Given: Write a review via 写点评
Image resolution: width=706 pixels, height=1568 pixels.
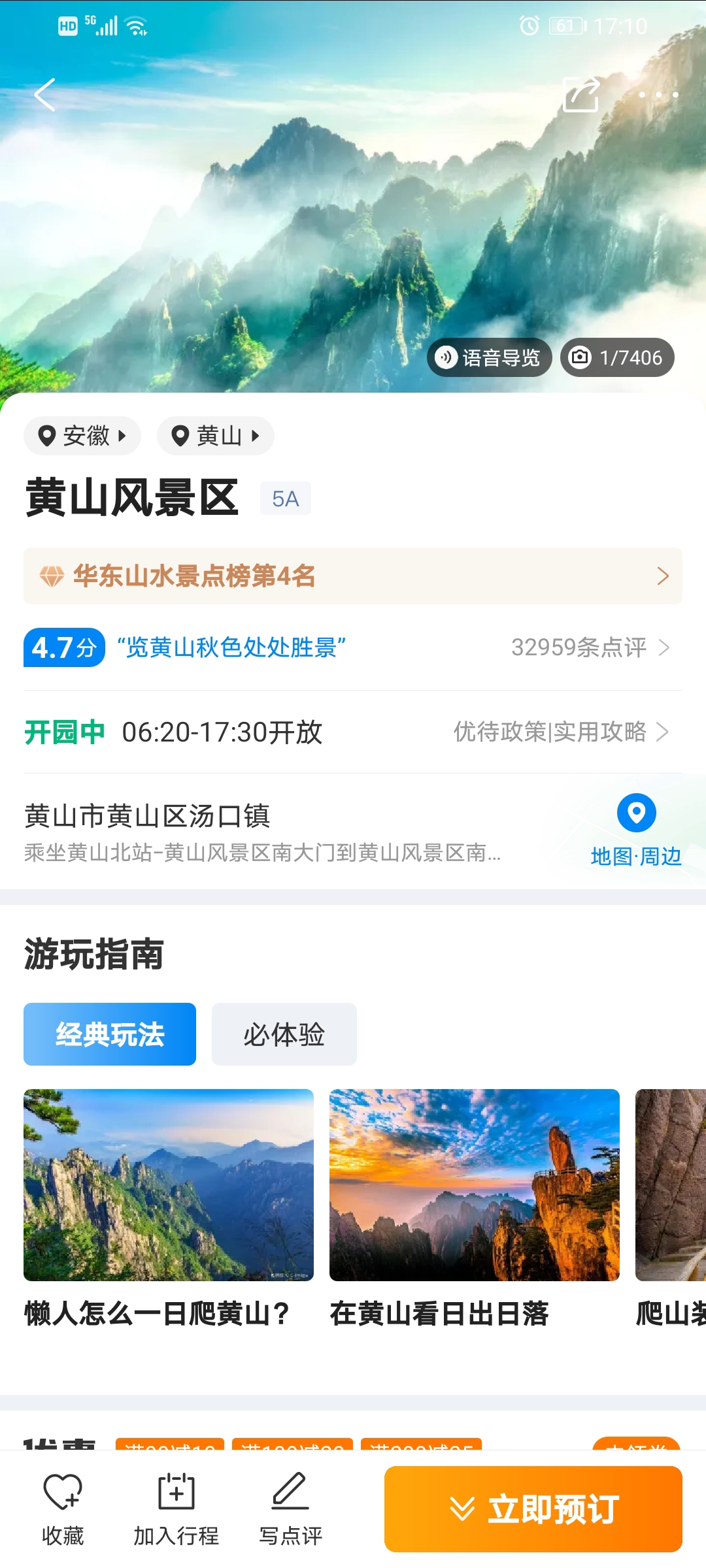Looking at the screenshot, I should click(290, 1509).
